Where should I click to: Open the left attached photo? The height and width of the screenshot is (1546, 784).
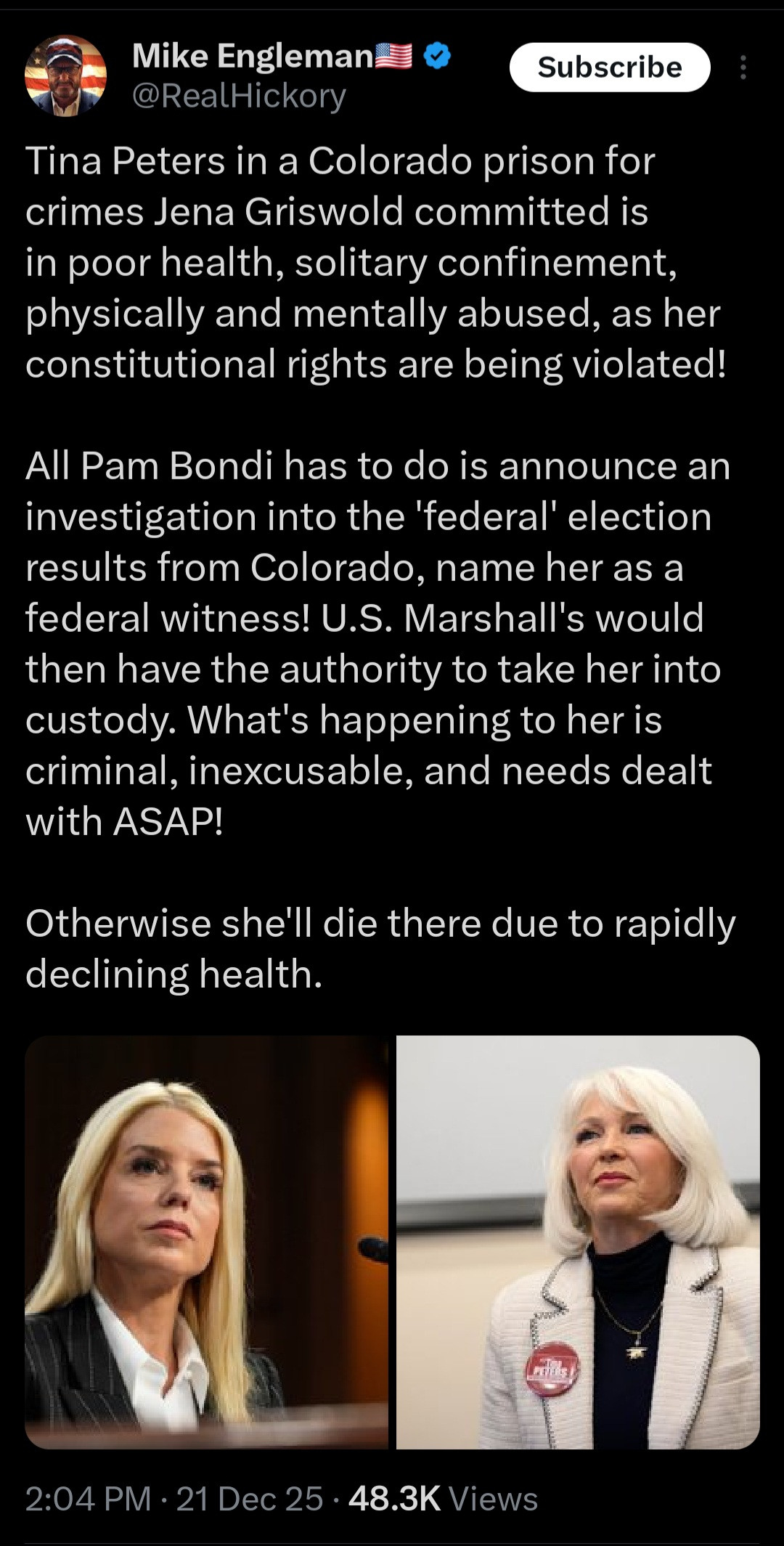click(207, 1242)
